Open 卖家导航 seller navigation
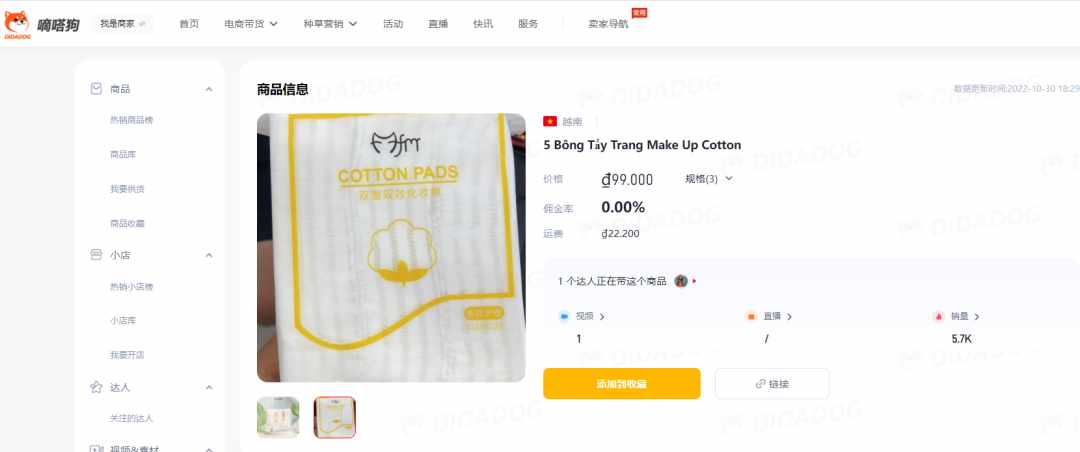The height and width of the screenshot is (452, 1080). click(x=609, y=23)
